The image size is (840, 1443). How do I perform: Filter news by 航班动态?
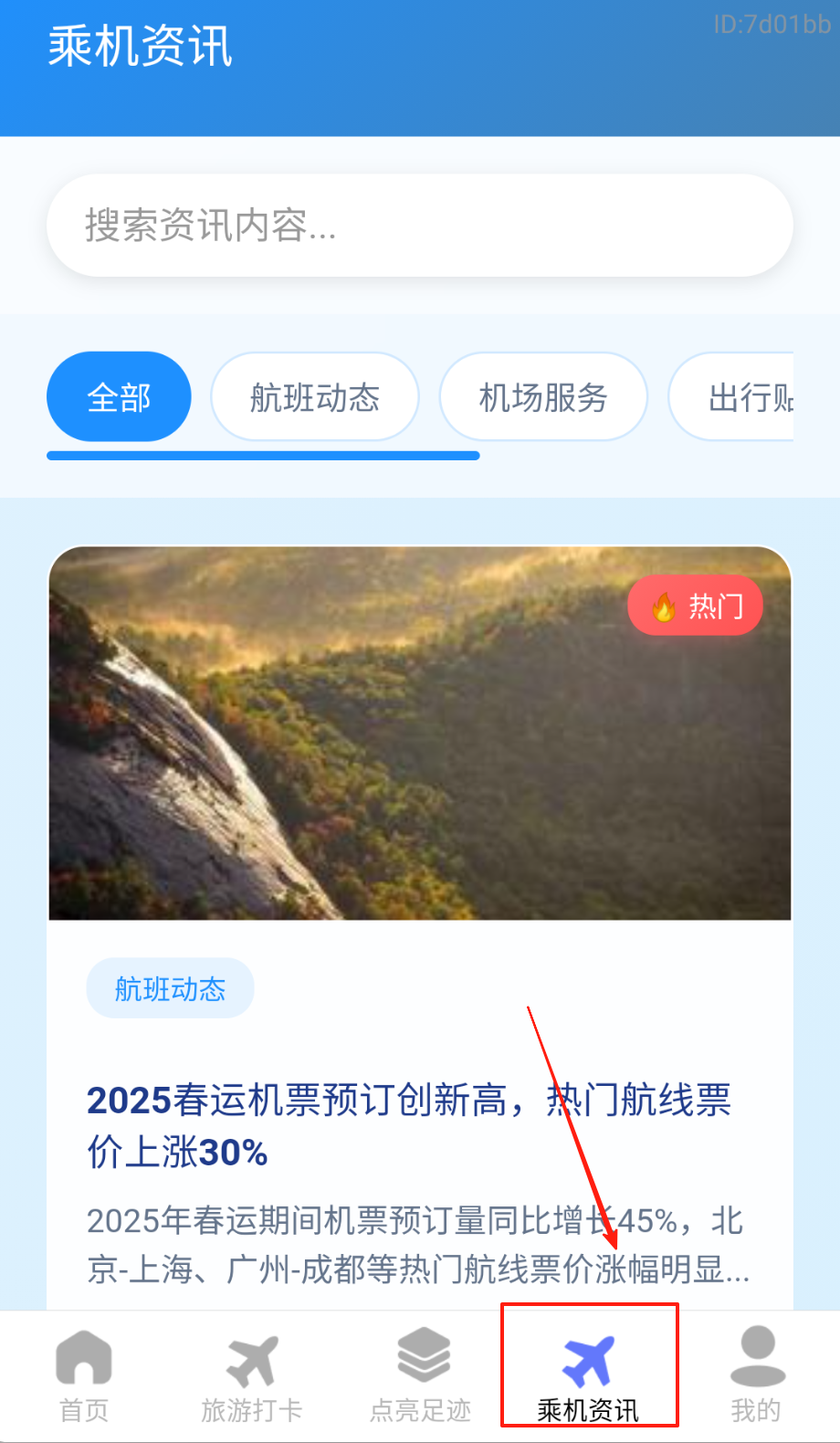(315, 397)
